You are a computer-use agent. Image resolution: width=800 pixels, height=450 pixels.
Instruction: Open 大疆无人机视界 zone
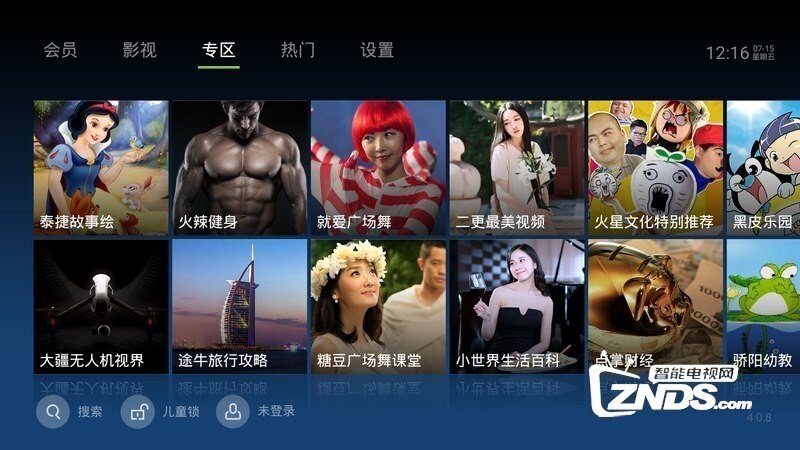tap(100, 306)
